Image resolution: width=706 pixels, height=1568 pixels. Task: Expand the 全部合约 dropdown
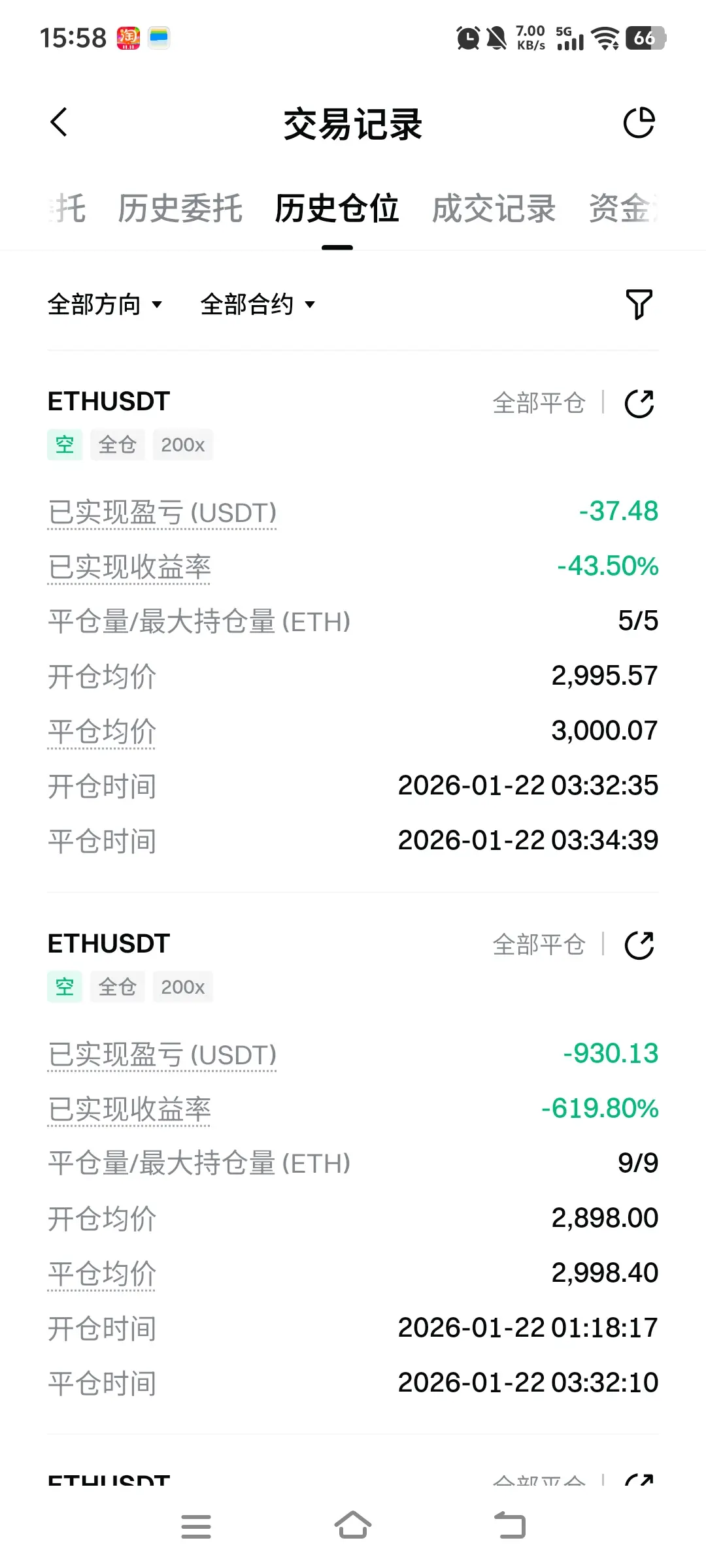258,304
